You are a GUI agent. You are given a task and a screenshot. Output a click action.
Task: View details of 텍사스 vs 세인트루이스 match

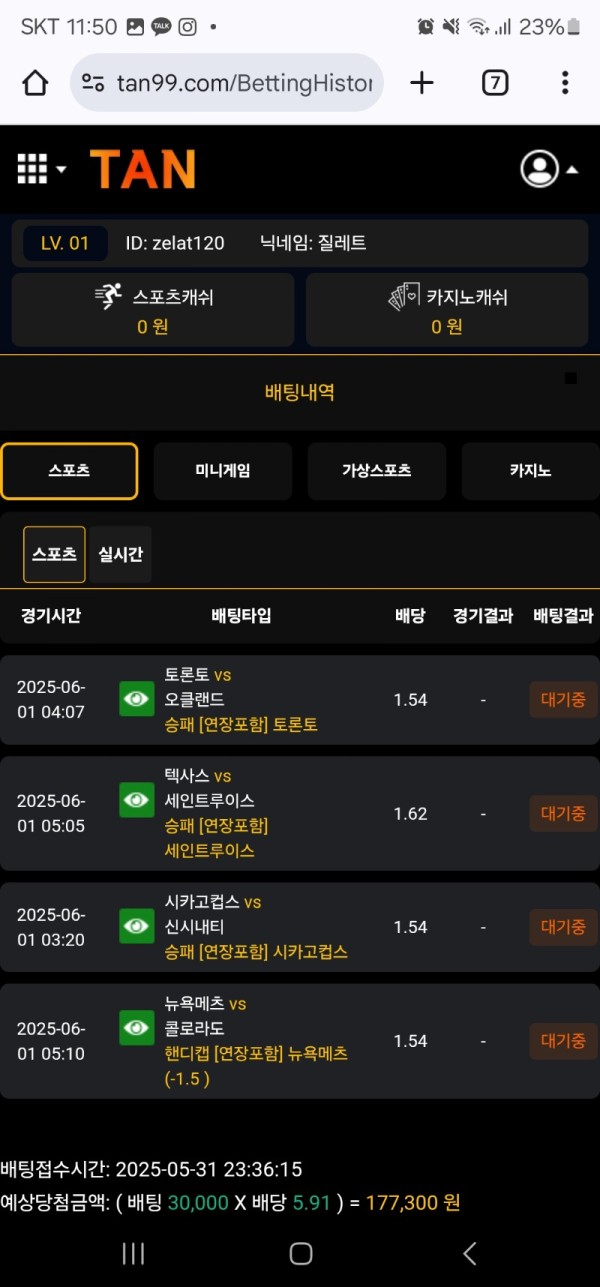tap(136, 800)
